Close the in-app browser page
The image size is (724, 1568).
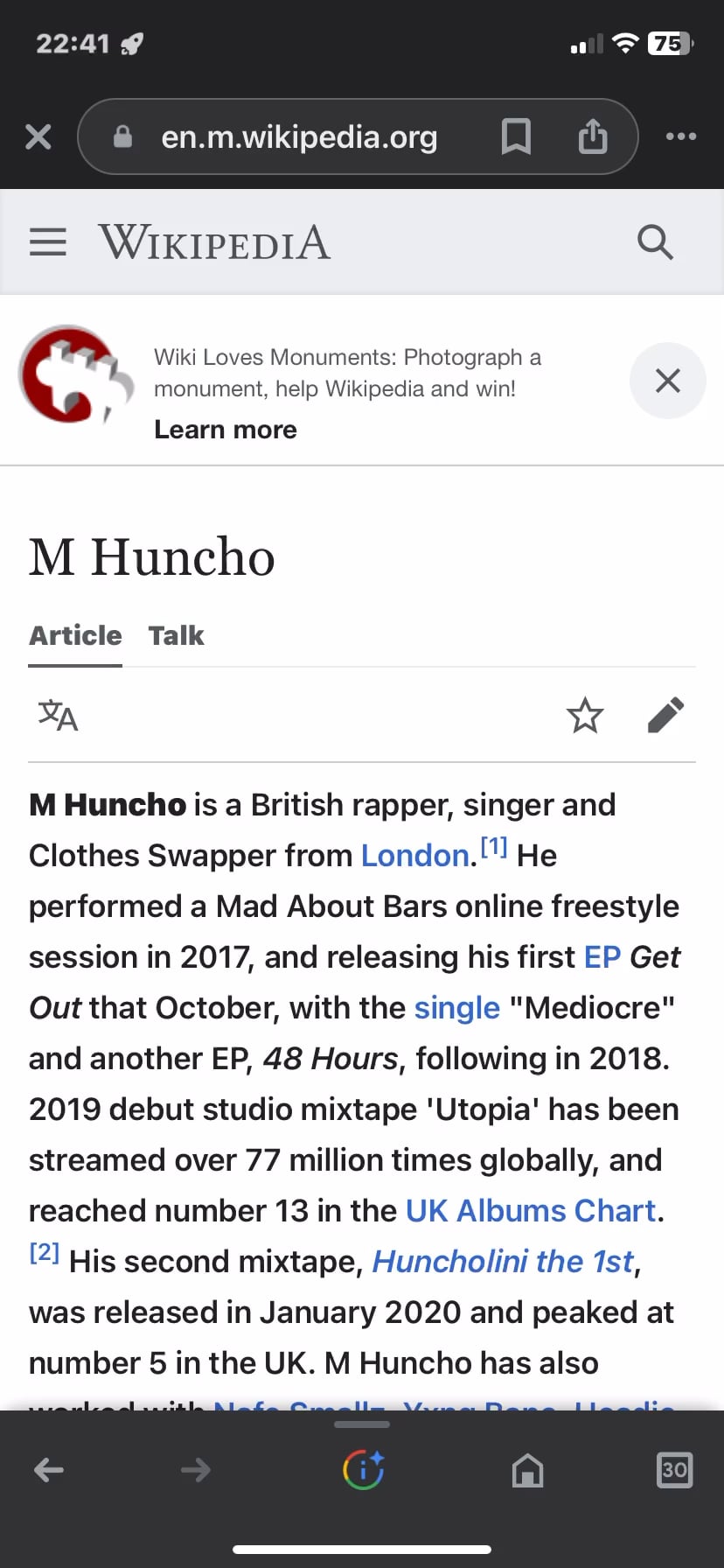(x=38, y=136)
